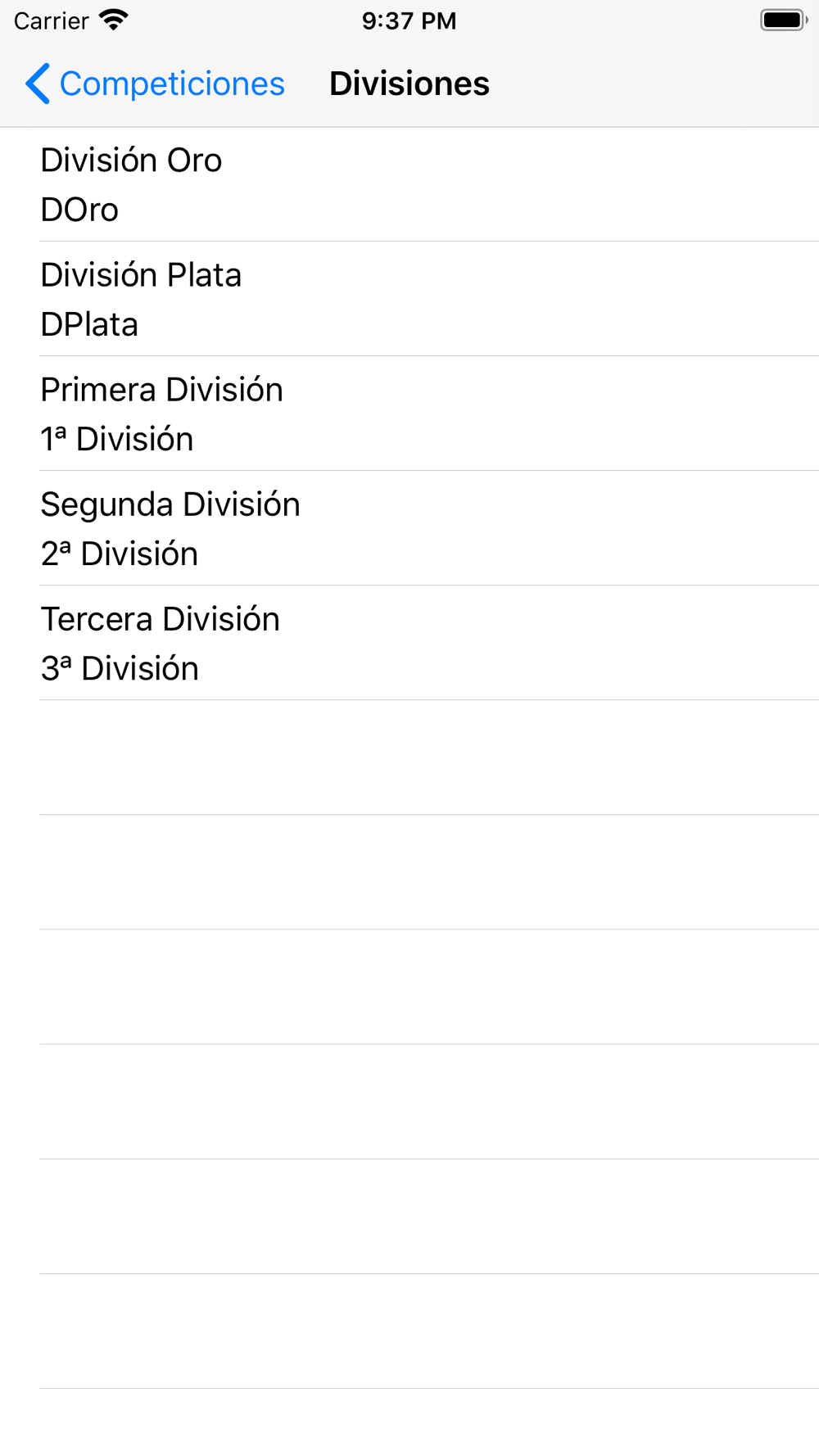Tap the Tercera División row

click(409, 643)
